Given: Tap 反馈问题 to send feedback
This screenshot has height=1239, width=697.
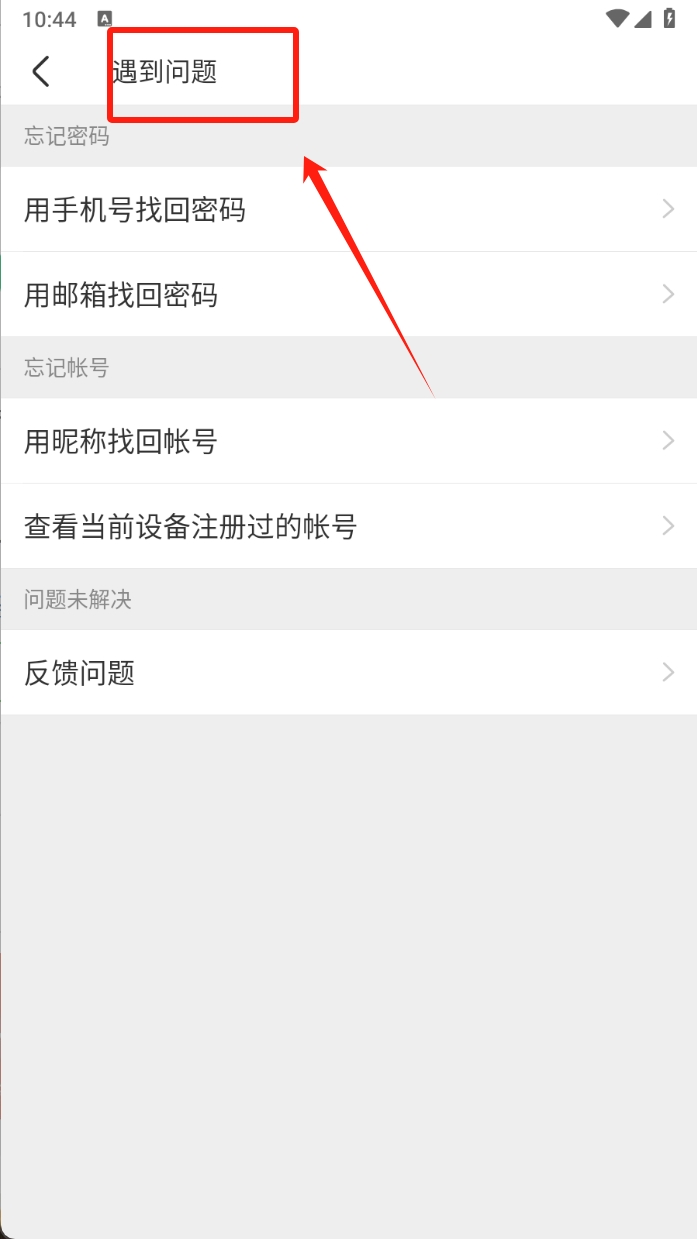Looking at the screenshot, I should pos(348,673).
